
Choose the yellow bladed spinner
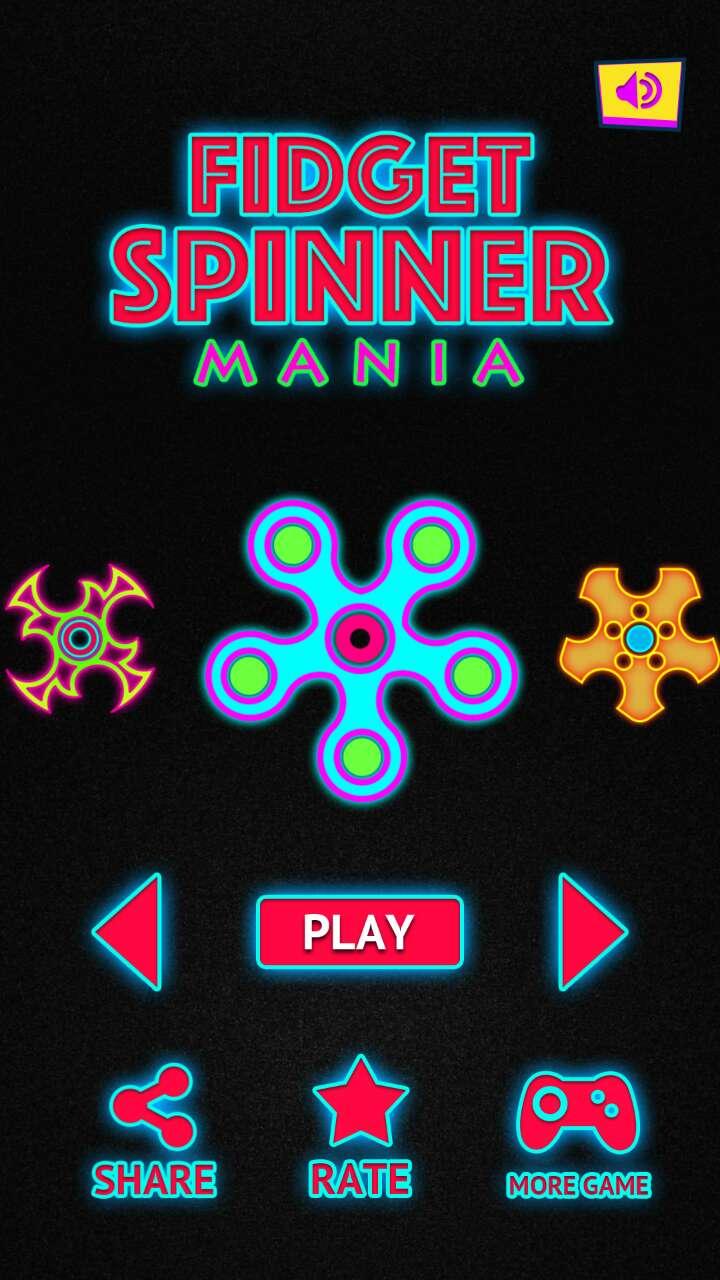click(x=79, y=637)
